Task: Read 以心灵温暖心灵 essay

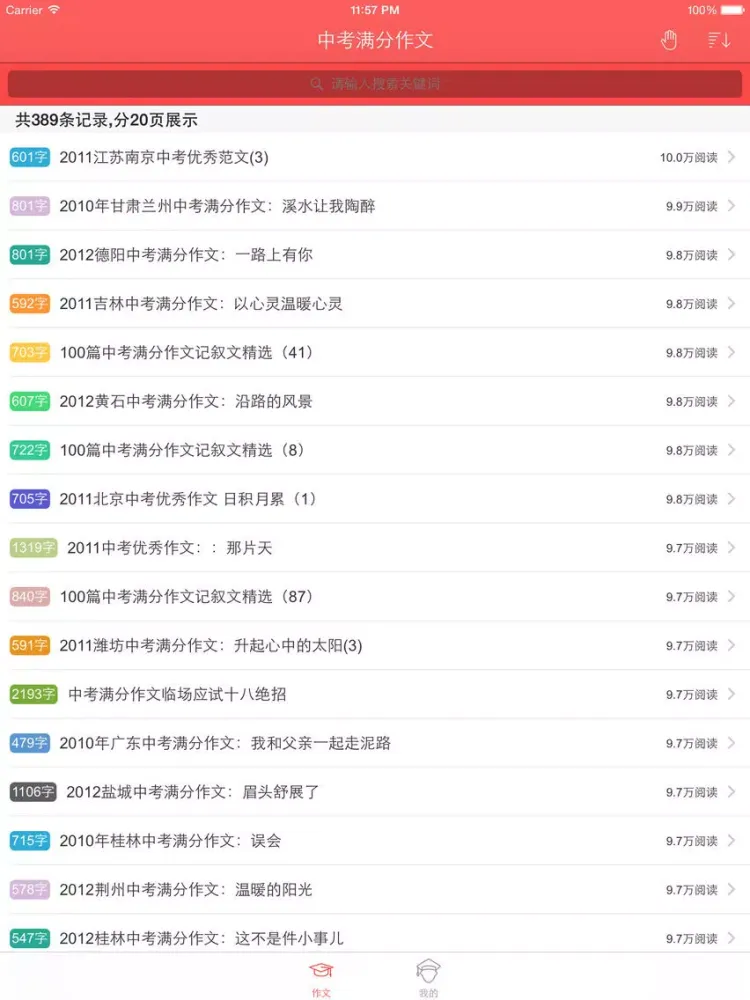Action: pyautogui.click(x=375, y=304)
